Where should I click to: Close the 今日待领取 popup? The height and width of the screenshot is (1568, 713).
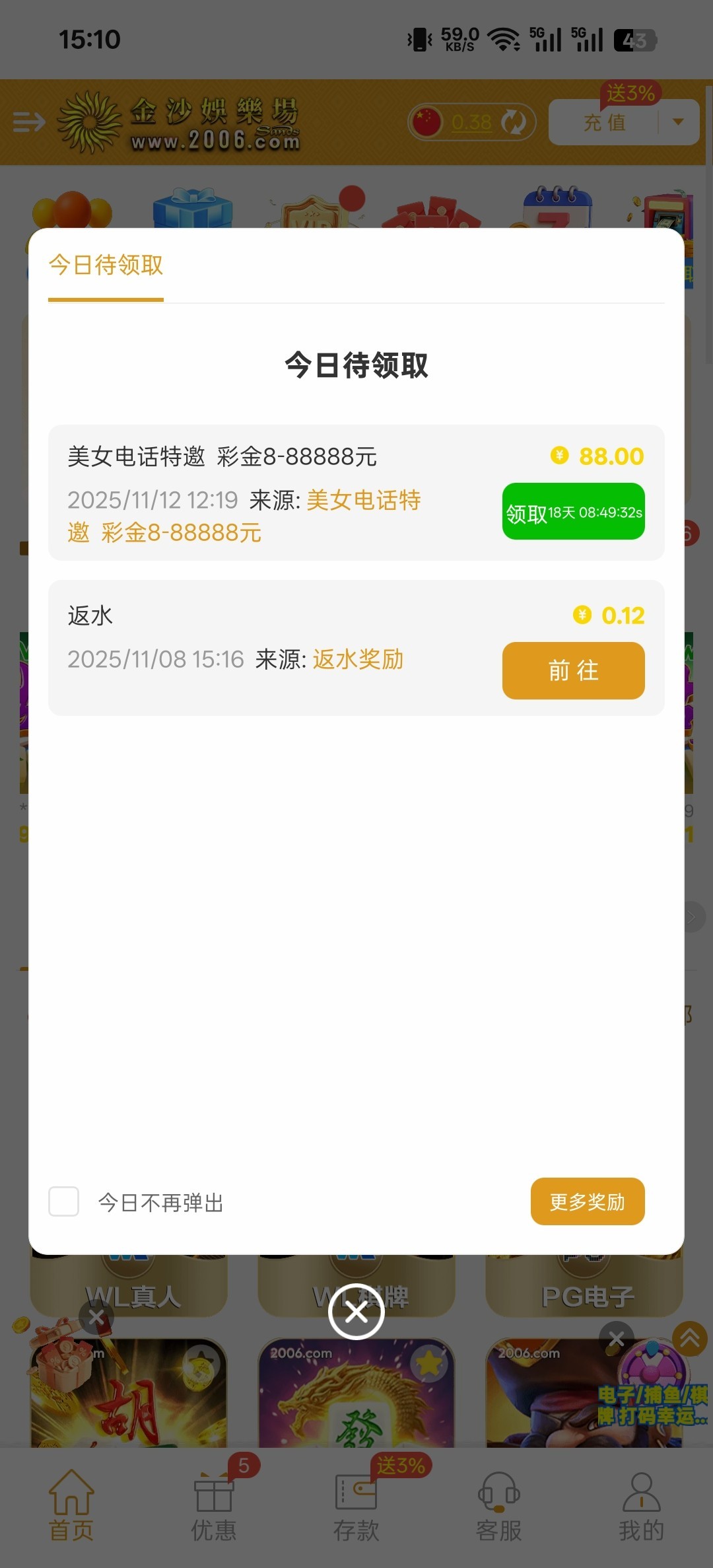coord(356,1312)
